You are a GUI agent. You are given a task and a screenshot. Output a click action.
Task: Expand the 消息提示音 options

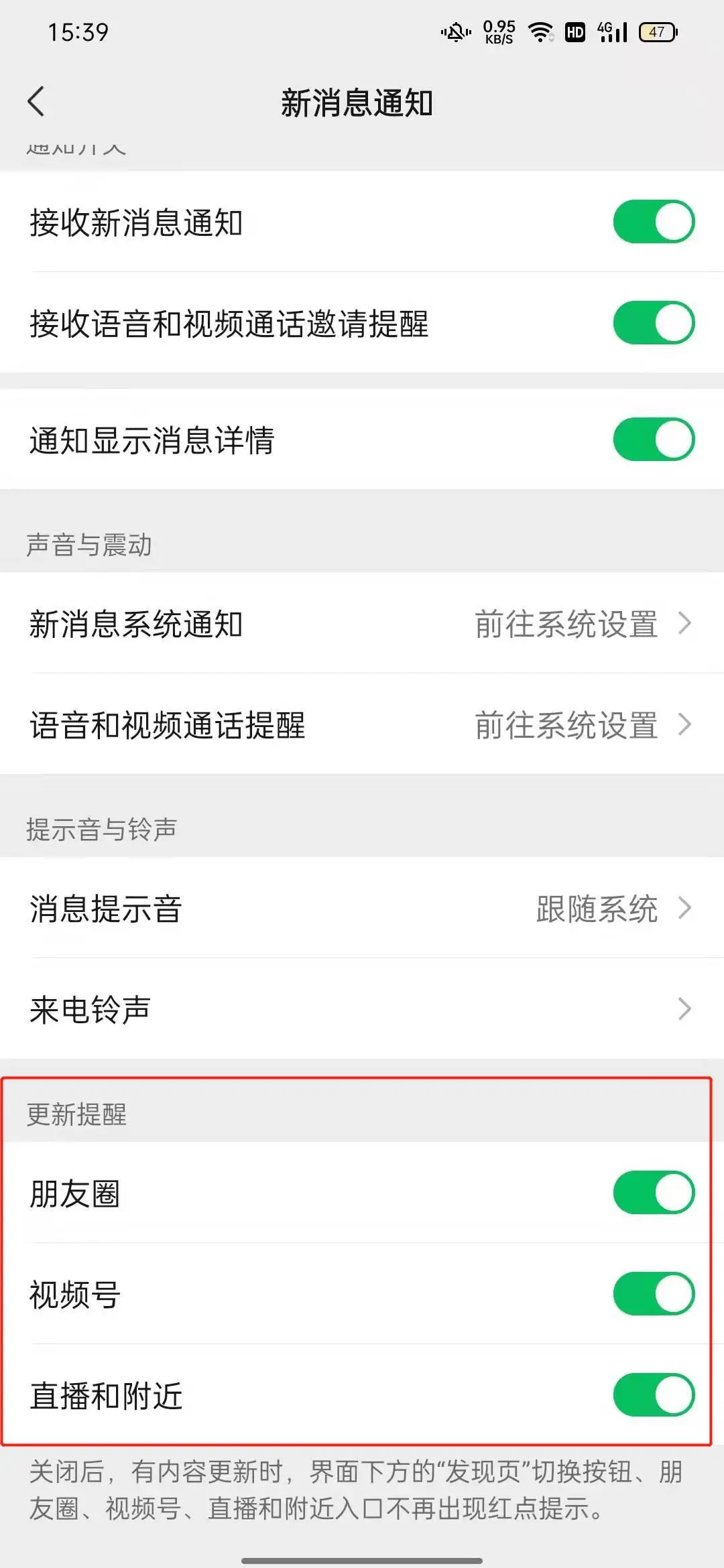pos(362,909)
